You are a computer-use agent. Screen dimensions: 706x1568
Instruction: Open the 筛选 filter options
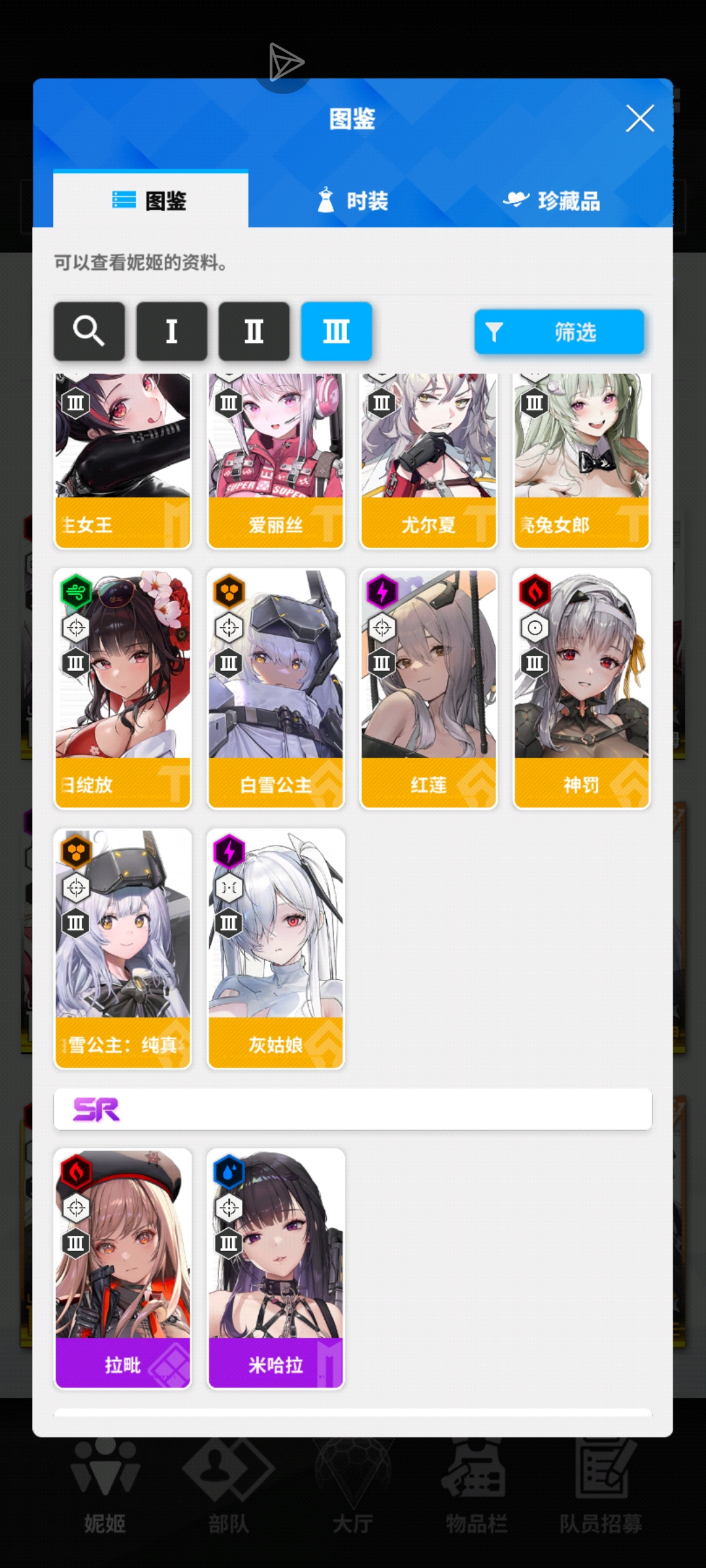tap(559, 332)
